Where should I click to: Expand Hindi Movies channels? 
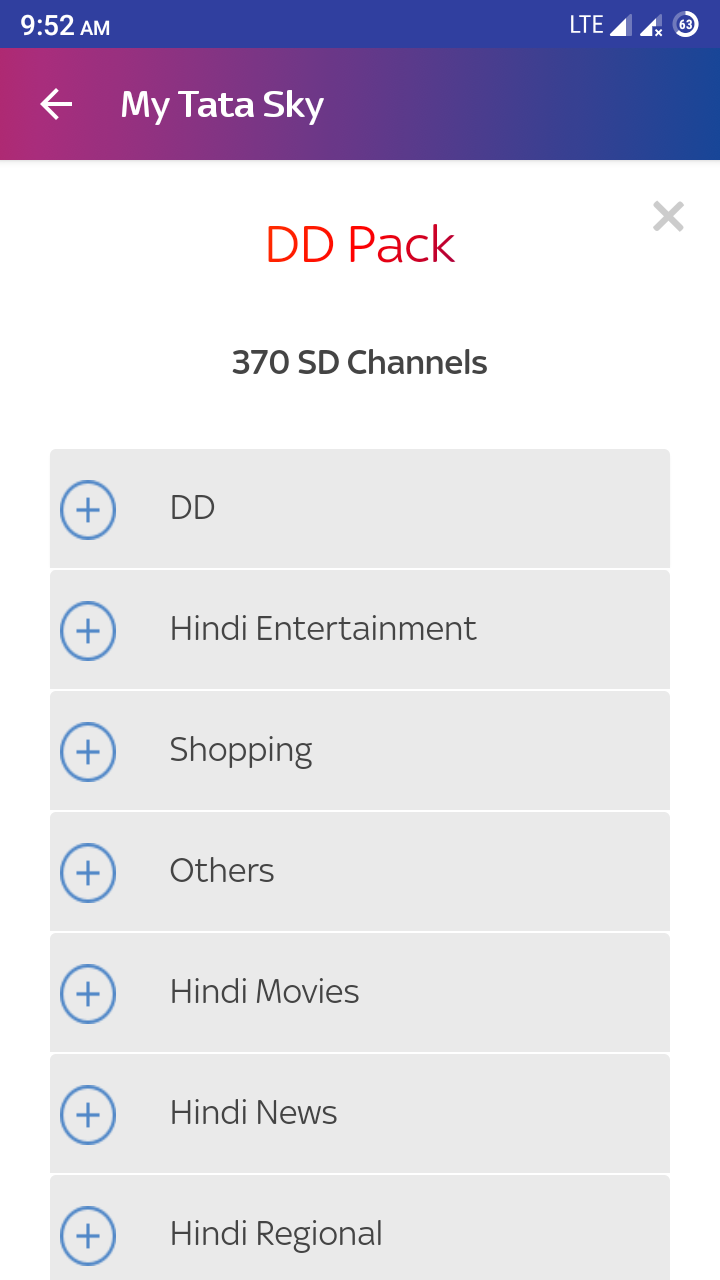pyautogui.click(x=360, y=993)
